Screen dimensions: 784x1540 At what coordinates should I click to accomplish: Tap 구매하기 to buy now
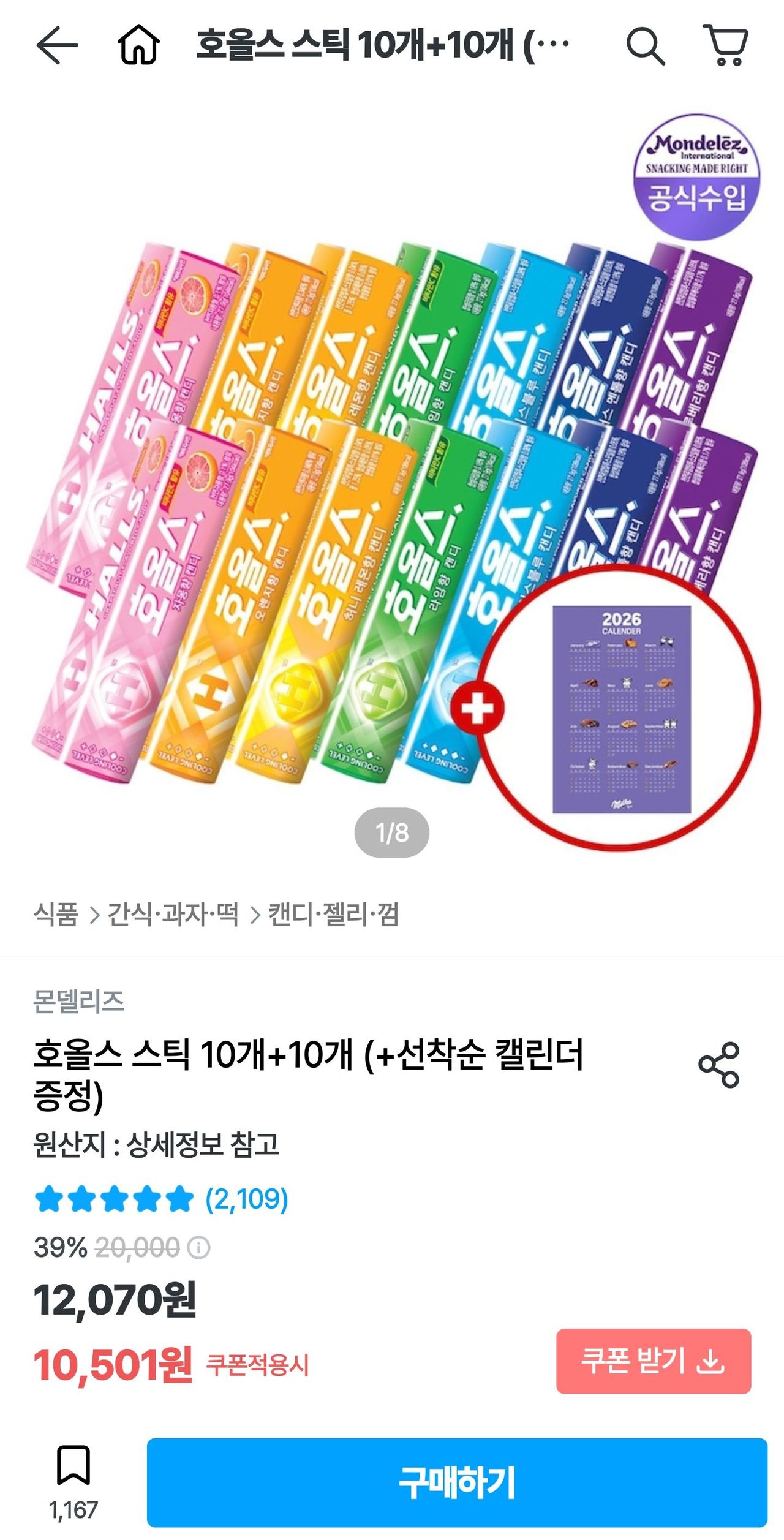457,1482
